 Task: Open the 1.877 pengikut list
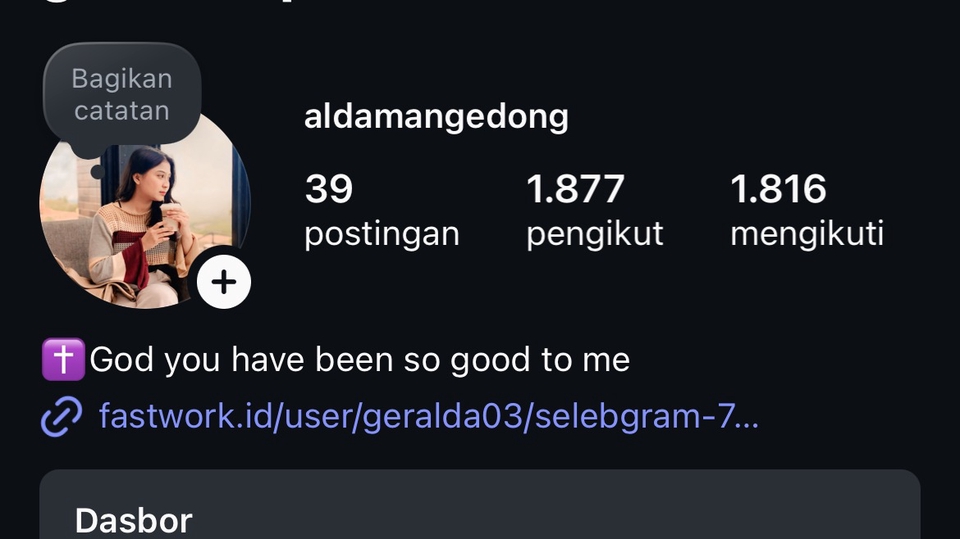(594, 210)
